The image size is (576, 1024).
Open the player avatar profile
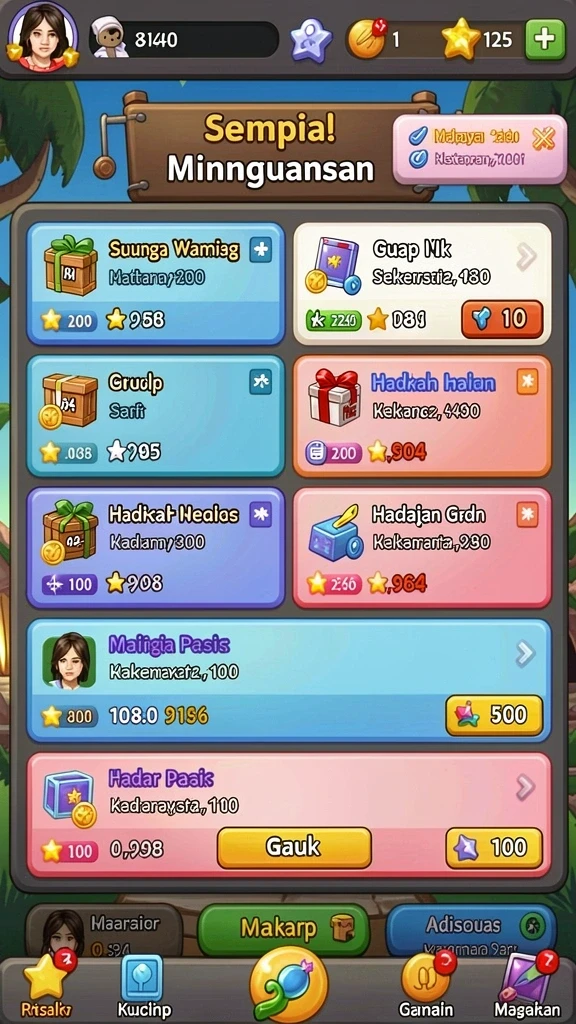click(43, 36)
